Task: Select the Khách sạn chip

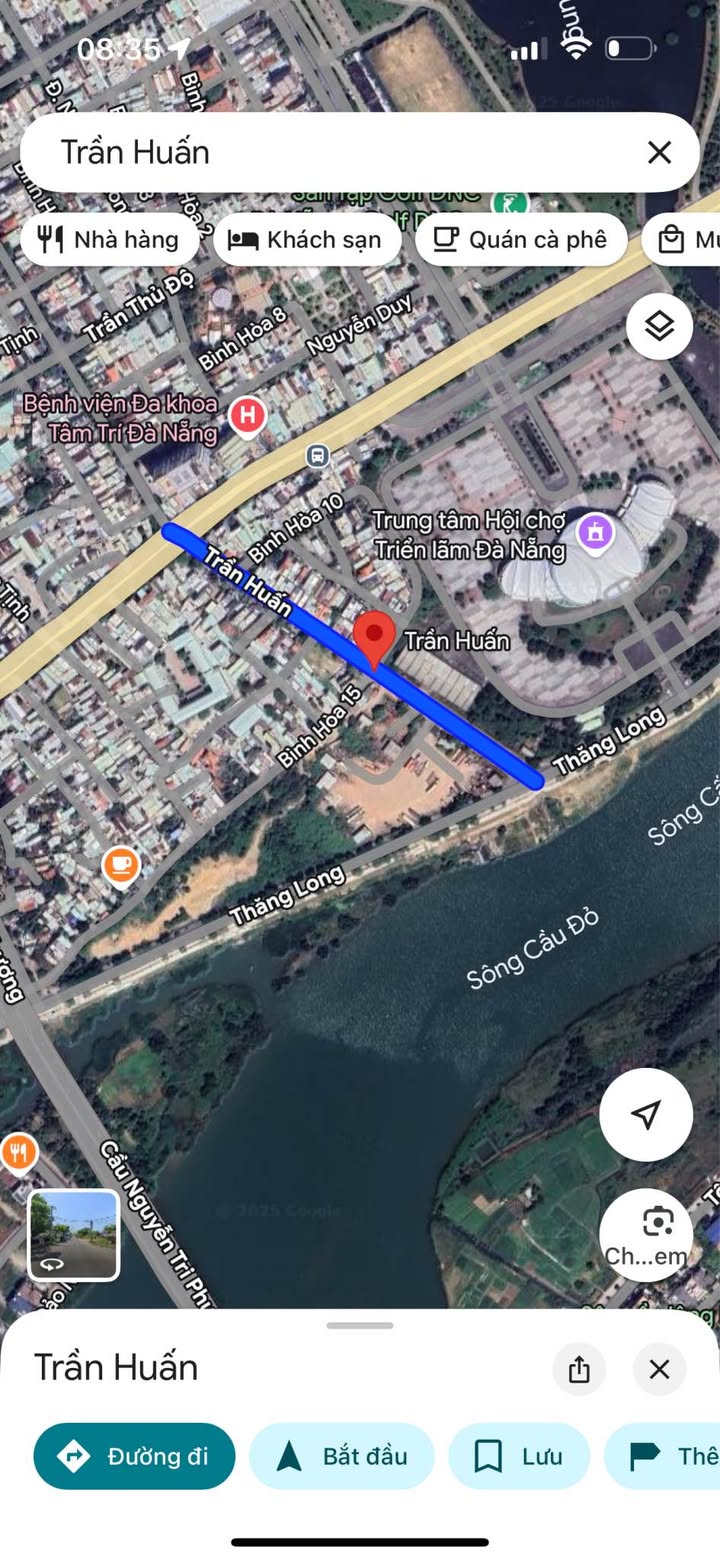Action: tap(306, 239)
